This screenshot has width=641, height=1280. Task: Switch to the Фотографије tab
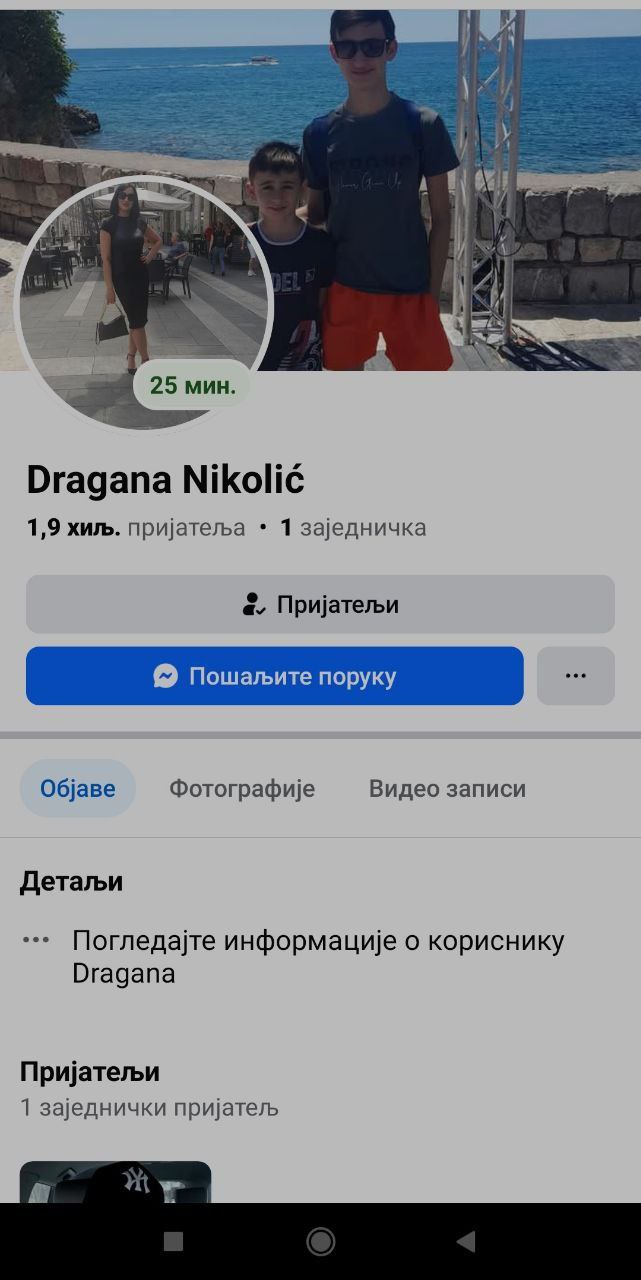point(242,788)
